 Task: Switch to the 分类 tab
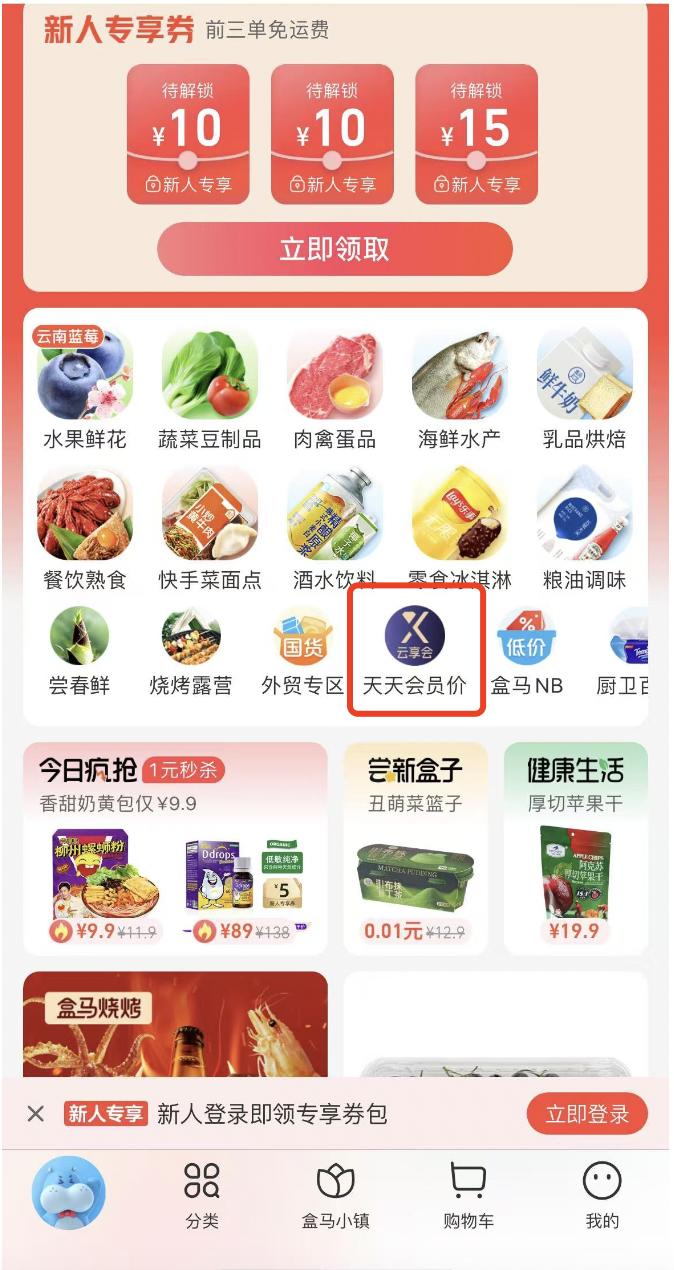pyautogui.click(x=201, y=1195)
